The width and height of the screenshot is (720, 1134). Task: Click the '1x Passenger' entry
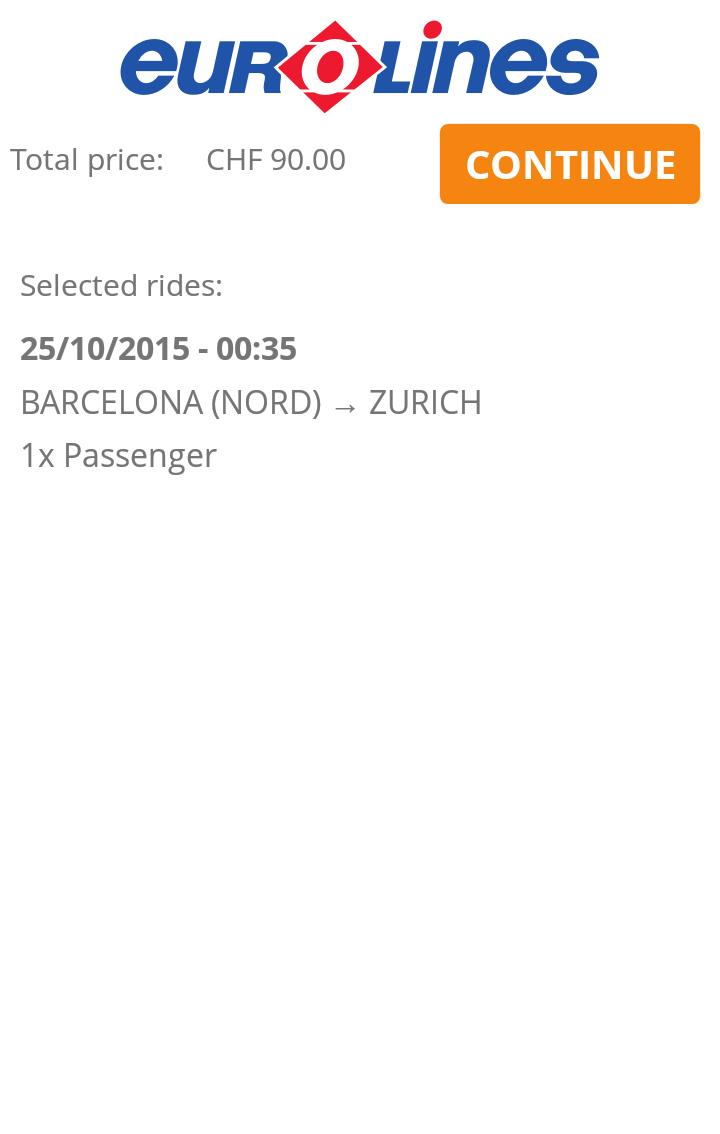click(118, 454)
